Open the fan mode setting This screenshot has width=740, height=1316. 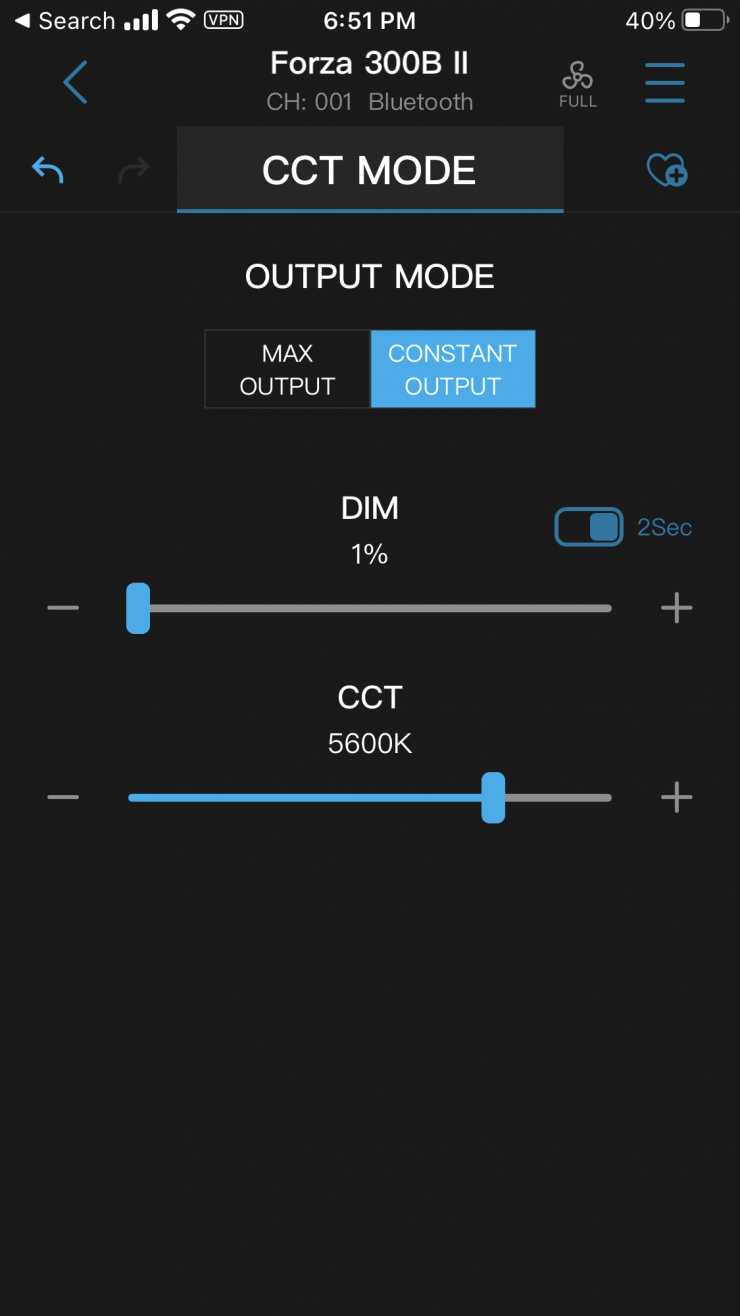point(577,84)
